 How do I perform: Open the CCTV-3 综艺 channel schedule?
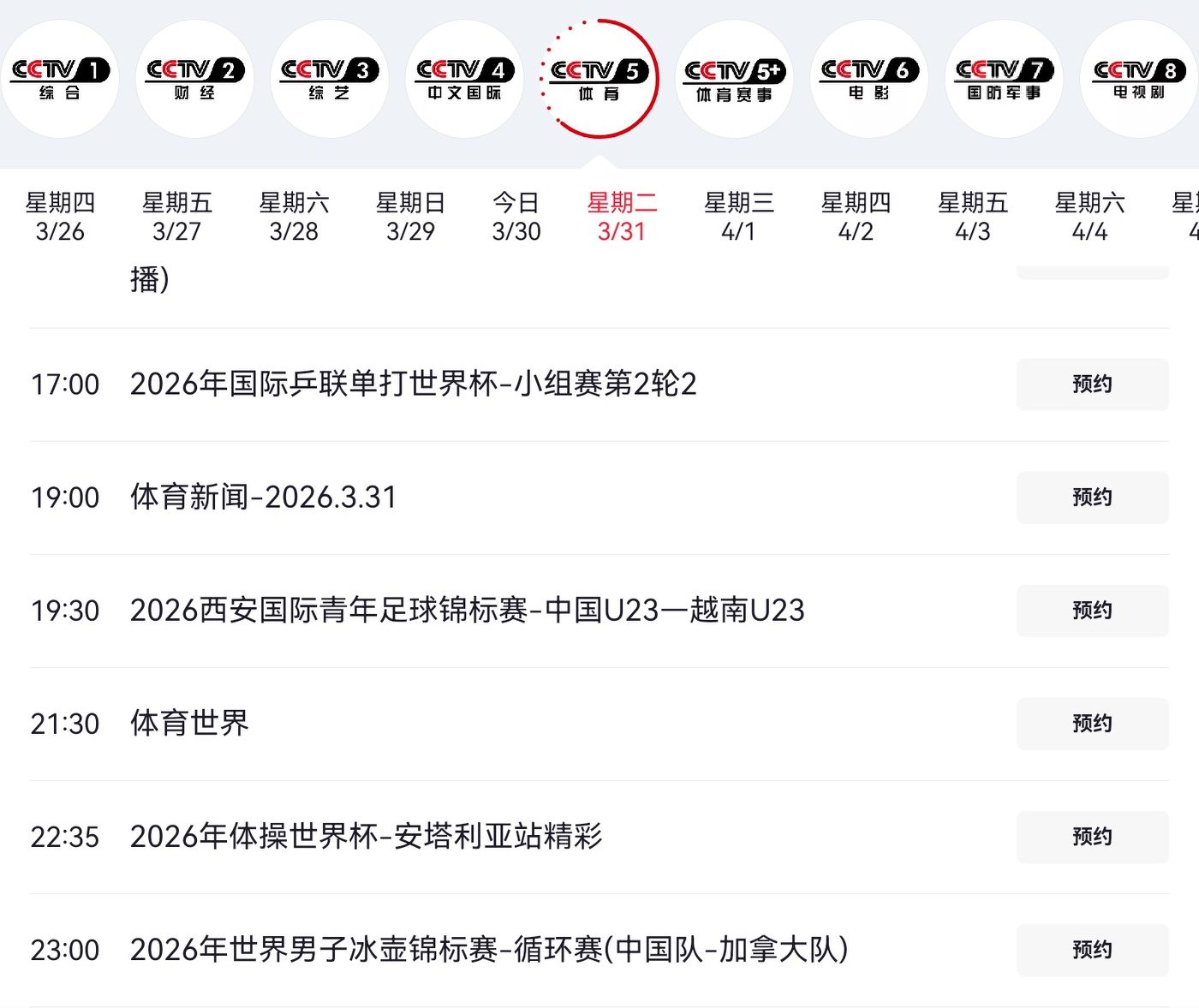pyautogui.click(x=330, y=79)
